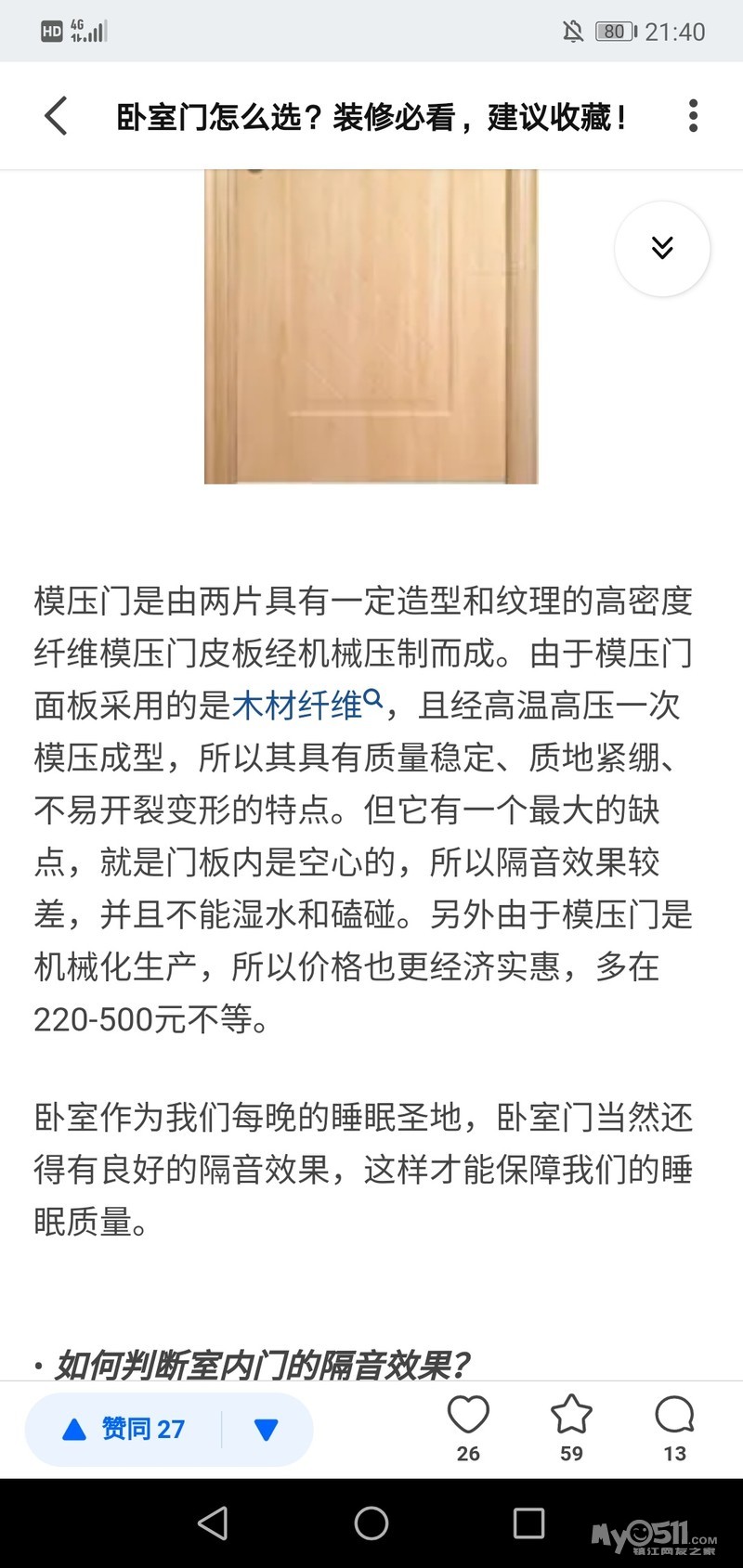Downvote using the down triangle button
The width and height of the screenshot is (743, 1568).
click(267, 1429)
